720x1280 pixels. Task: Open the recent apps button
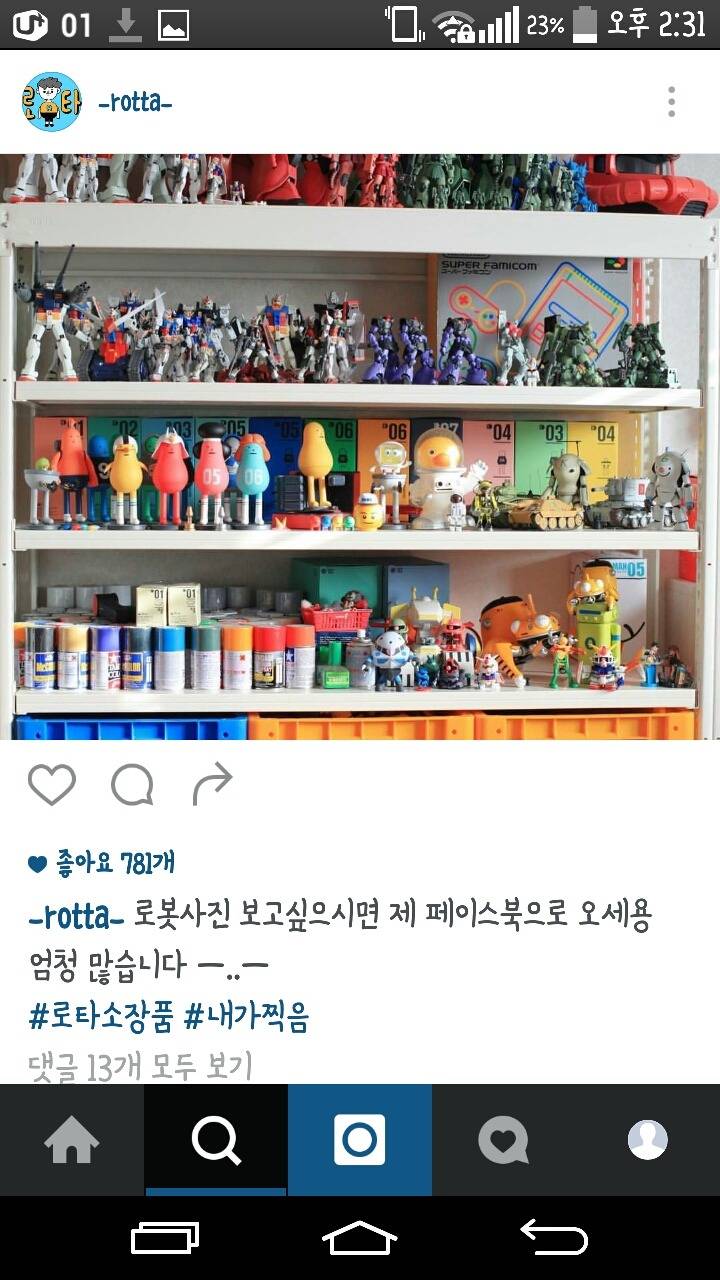pyautogui.click(x=164, y=1238)
